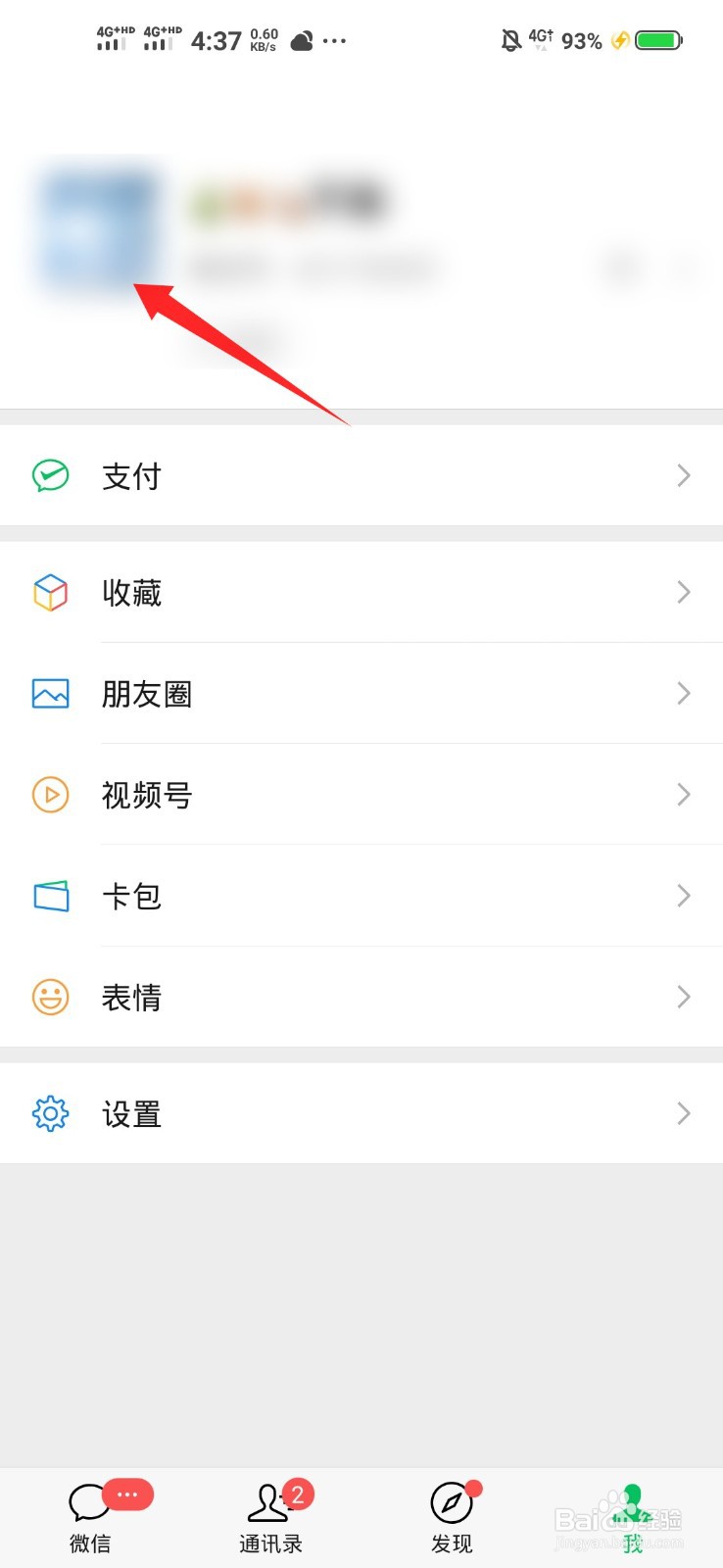This screenshot has height=1568, width=723.
Task: Expand the 设置 row chevron
Action: 684,1113
